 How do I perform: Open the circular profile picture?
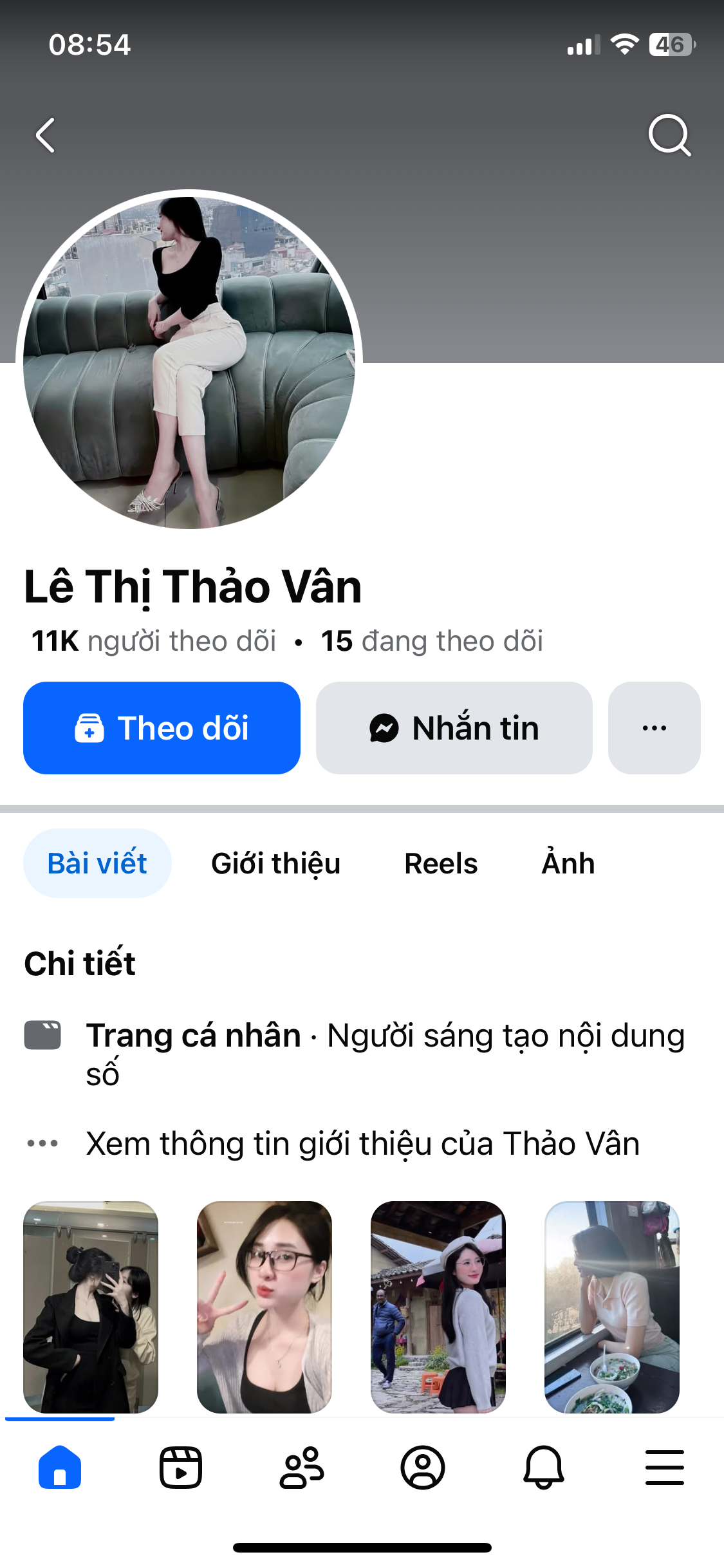tap(189, 362)
